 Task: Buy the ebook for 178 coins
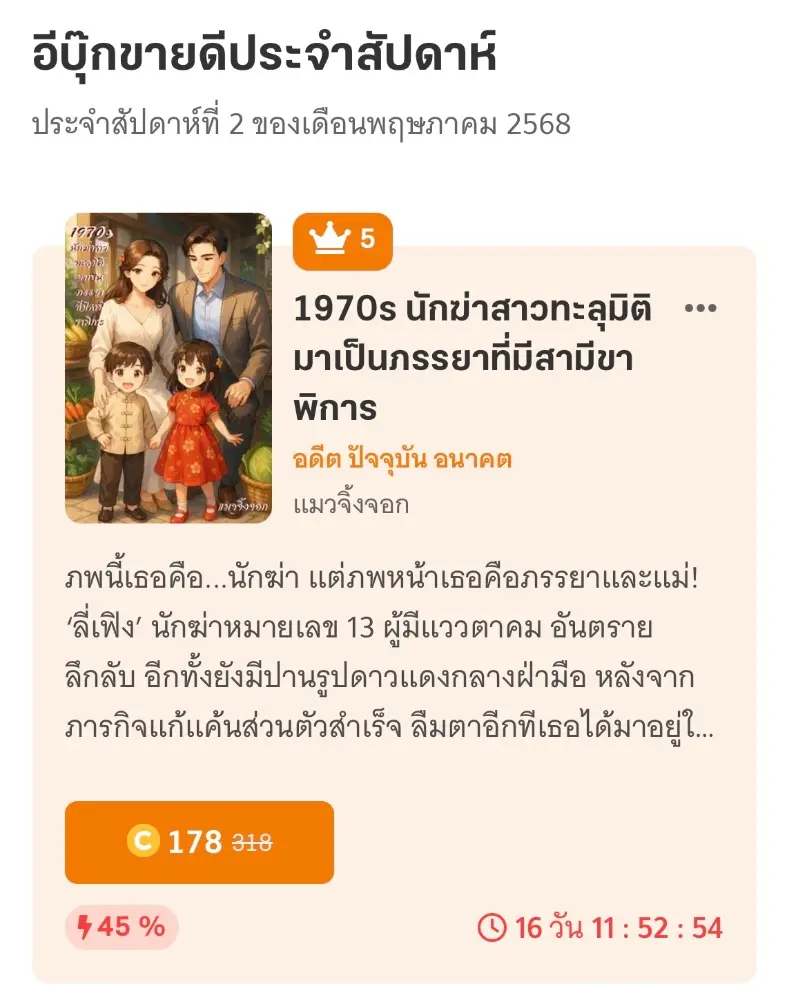[x=199, y=842]
